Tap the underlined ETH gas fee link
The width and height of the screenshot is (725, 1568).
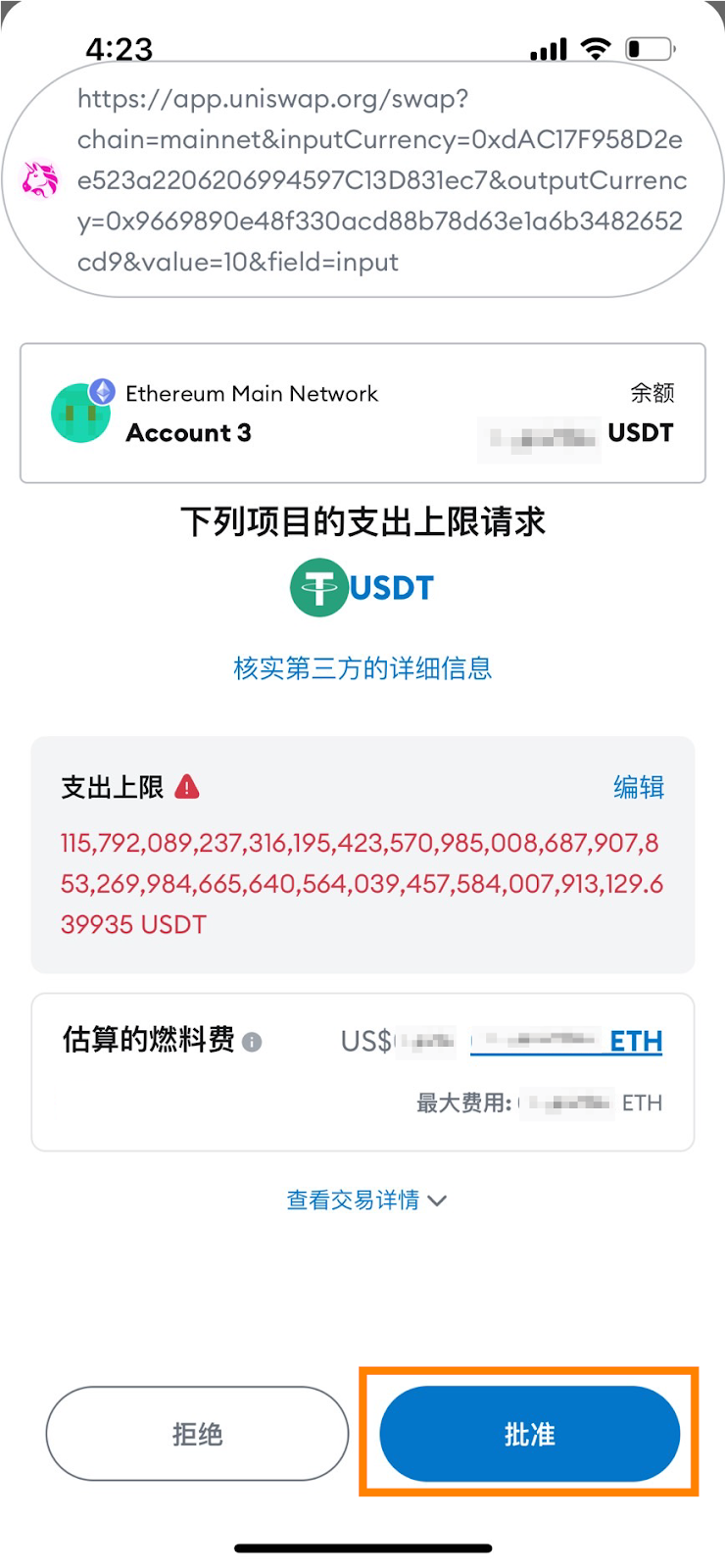point(635,1041)
